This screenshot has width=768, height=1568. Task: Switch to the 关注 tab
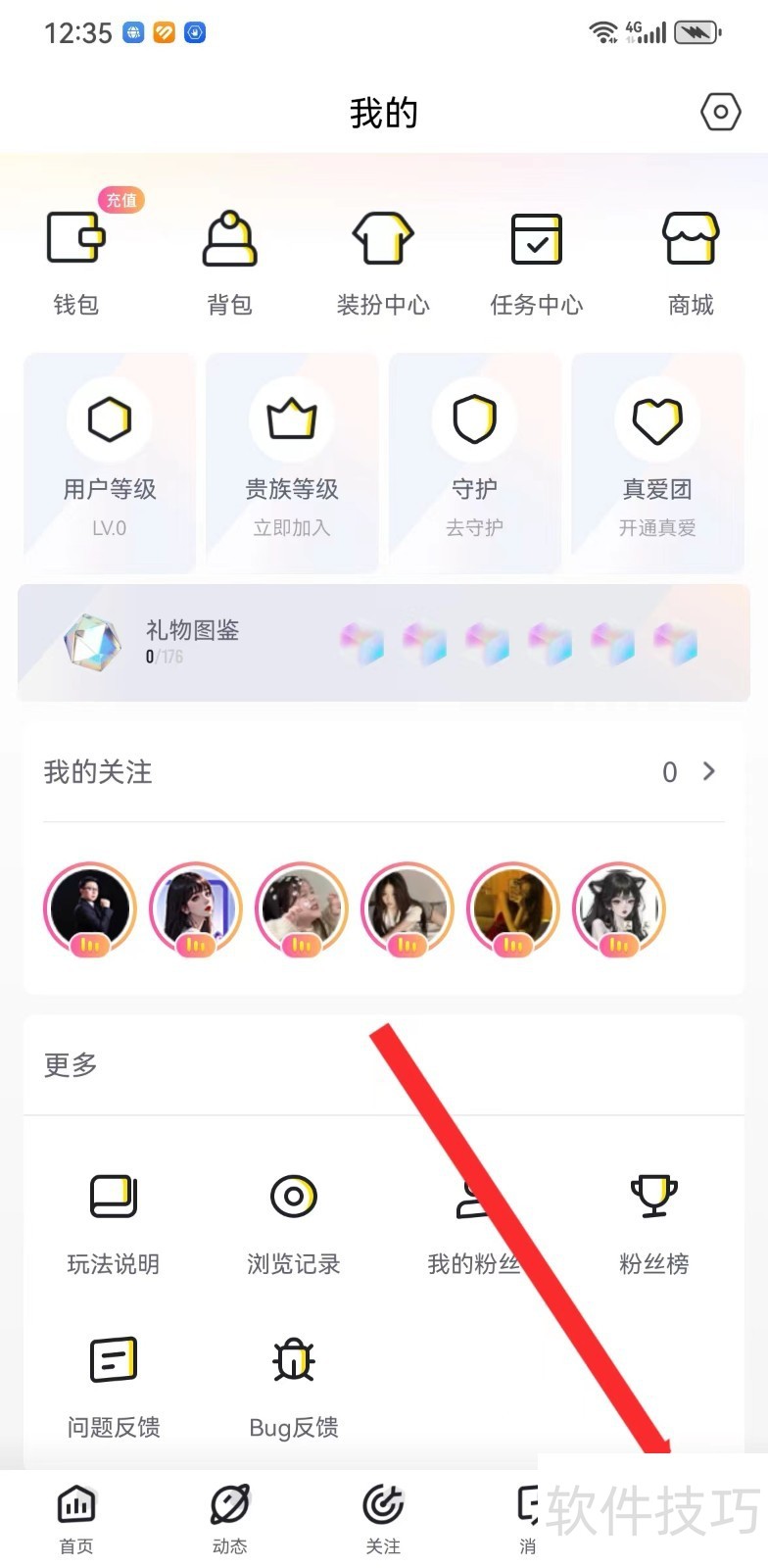[x=383, y=1517]
